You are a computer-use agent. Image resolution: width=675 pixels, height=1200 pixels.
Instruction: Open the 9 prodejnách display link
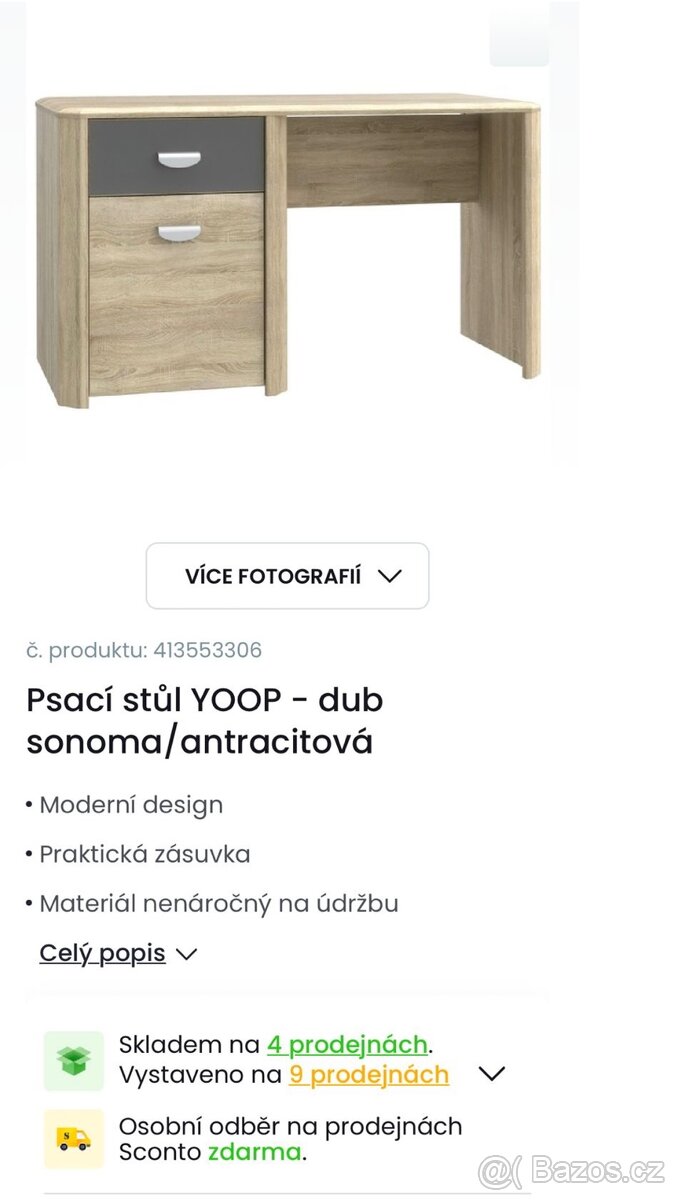point(368,1075)
